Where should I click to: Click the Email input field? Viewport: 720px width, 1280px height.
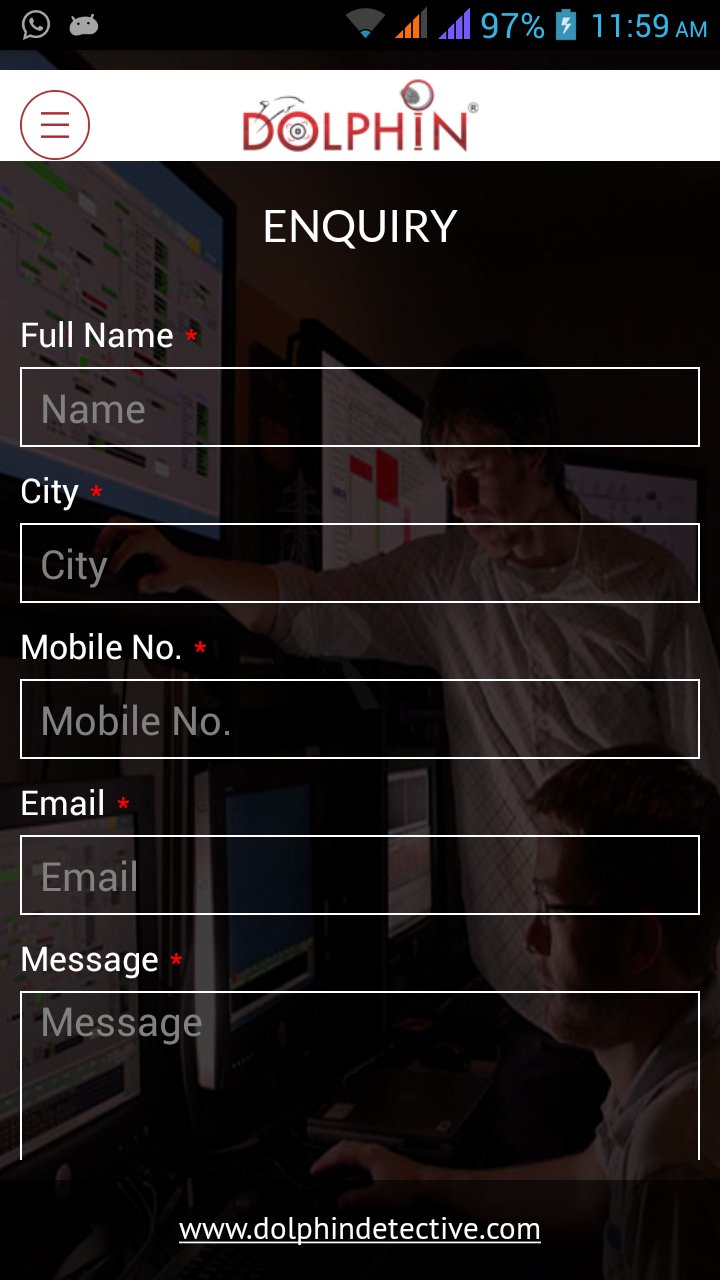360,875
